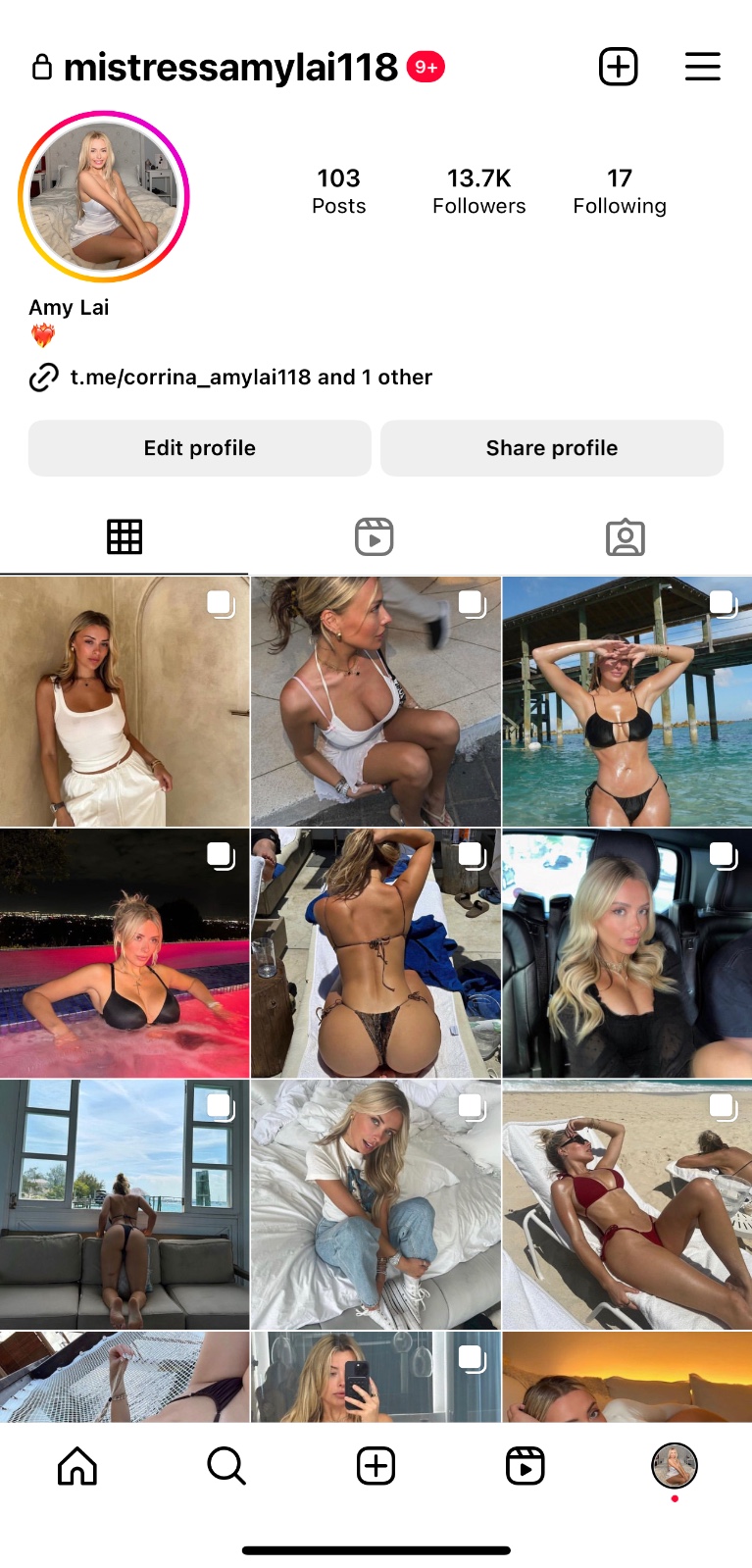Open Reels from the bottom bar
The image size is (752, 1568).
(x=525, y=1466)
